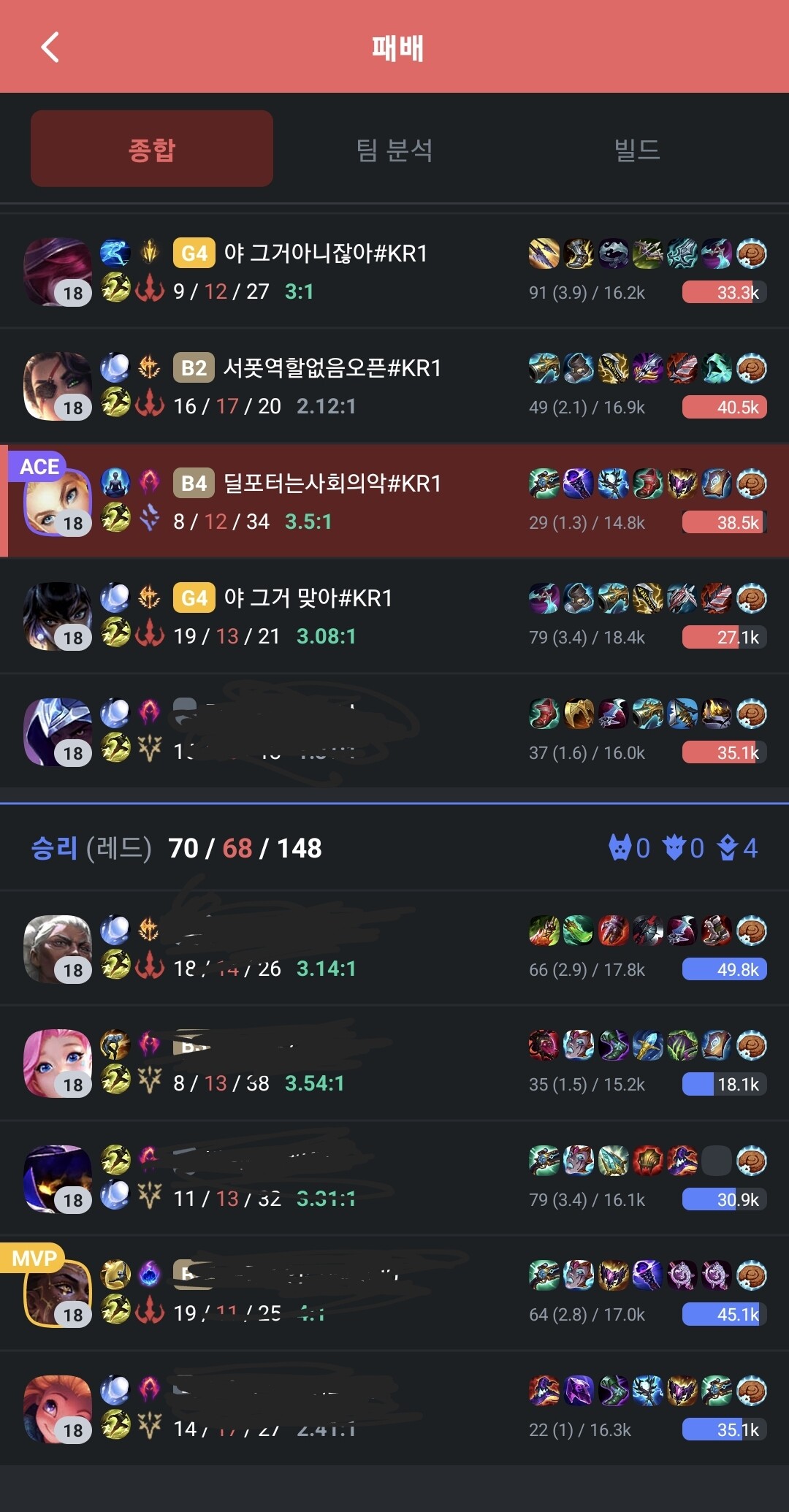Select the 종합 tab
789x1512 pixels.
152,149
